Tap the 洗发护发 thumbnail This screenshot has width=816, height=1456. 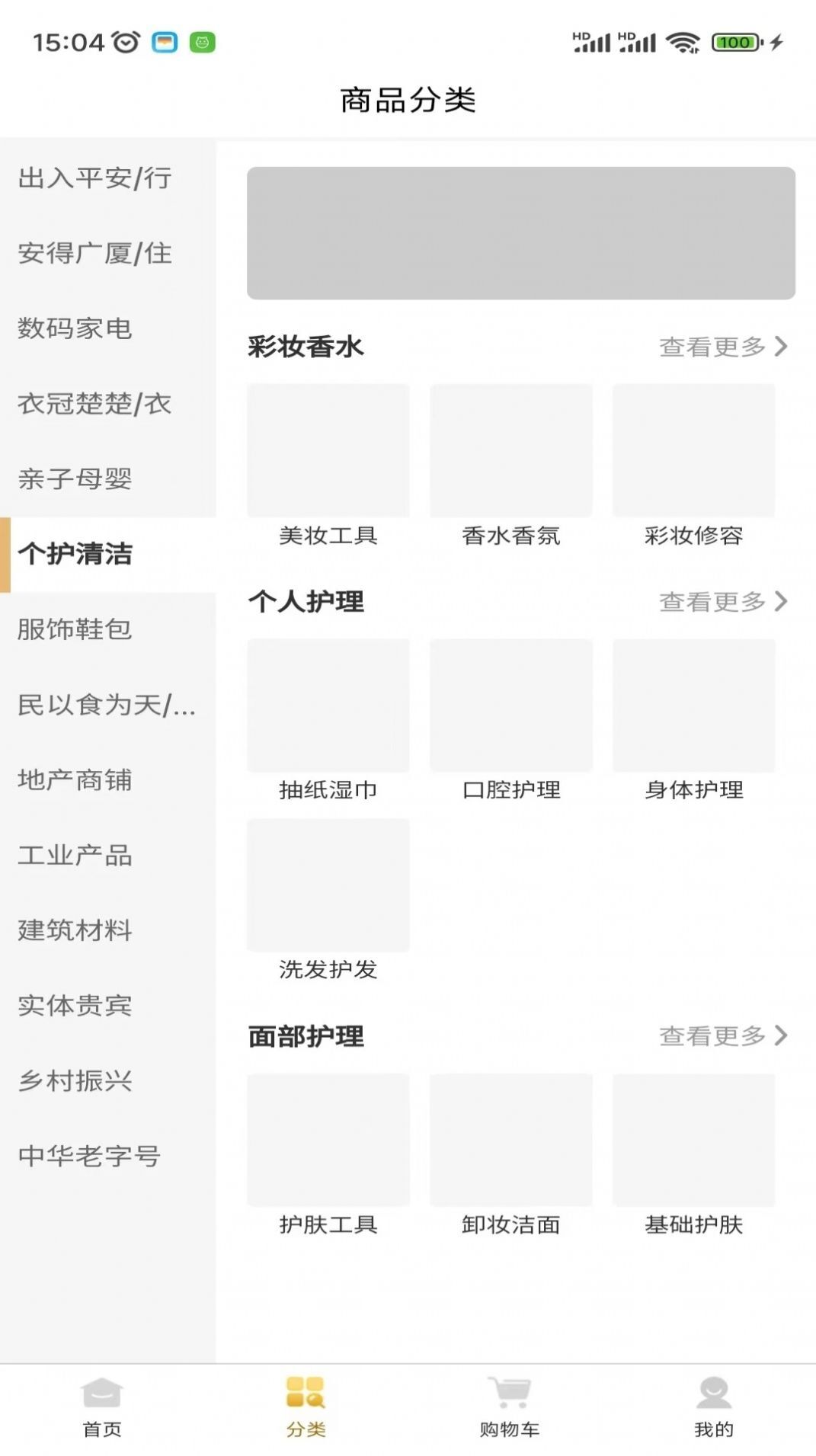tap(328, 885)
